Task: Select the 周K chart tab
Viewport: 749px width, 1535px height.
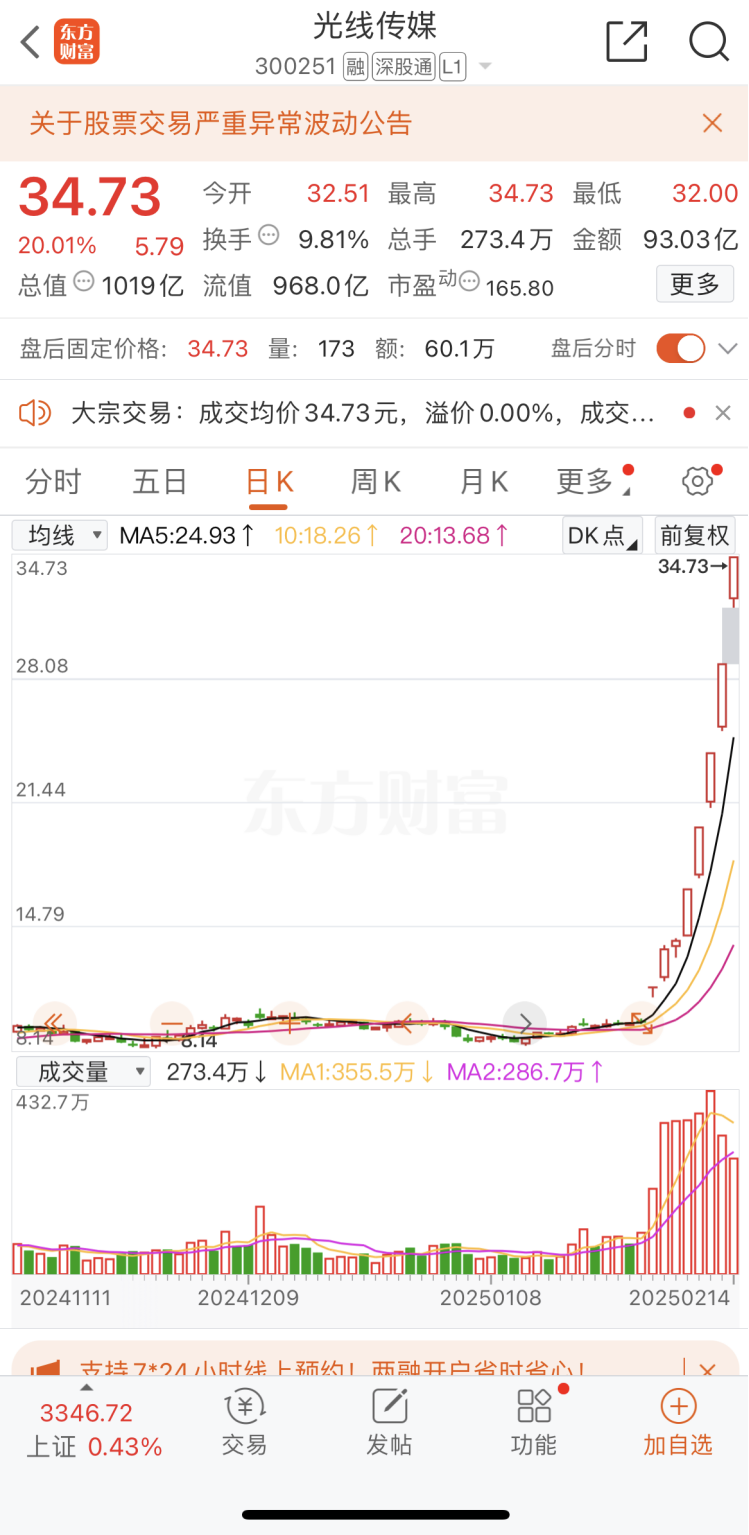Action: pos(375,482)
